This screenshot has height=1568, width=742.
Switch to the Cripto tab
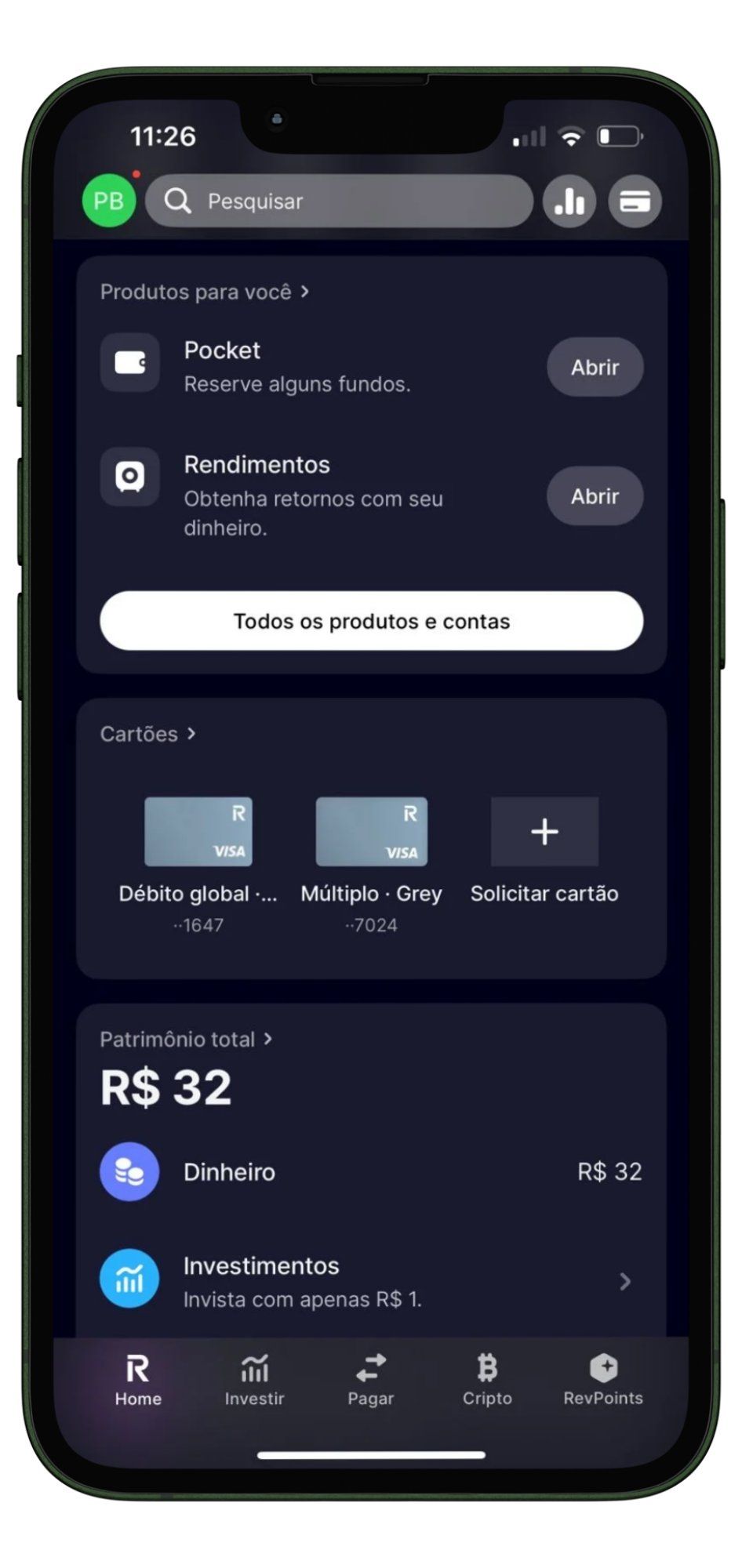(x=487, y=1380)
